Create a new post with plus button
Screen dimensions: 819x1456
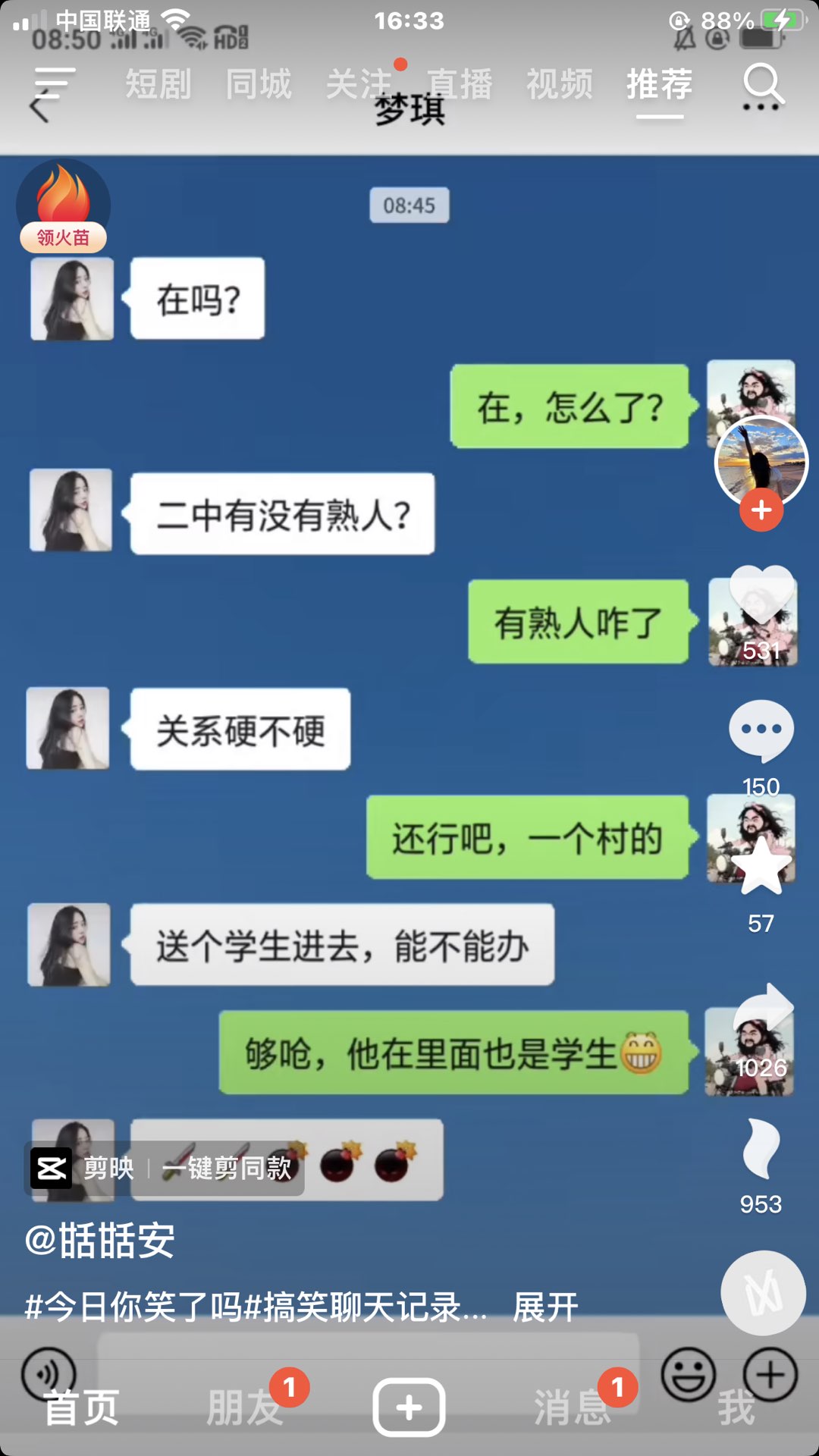(409, 1407)
